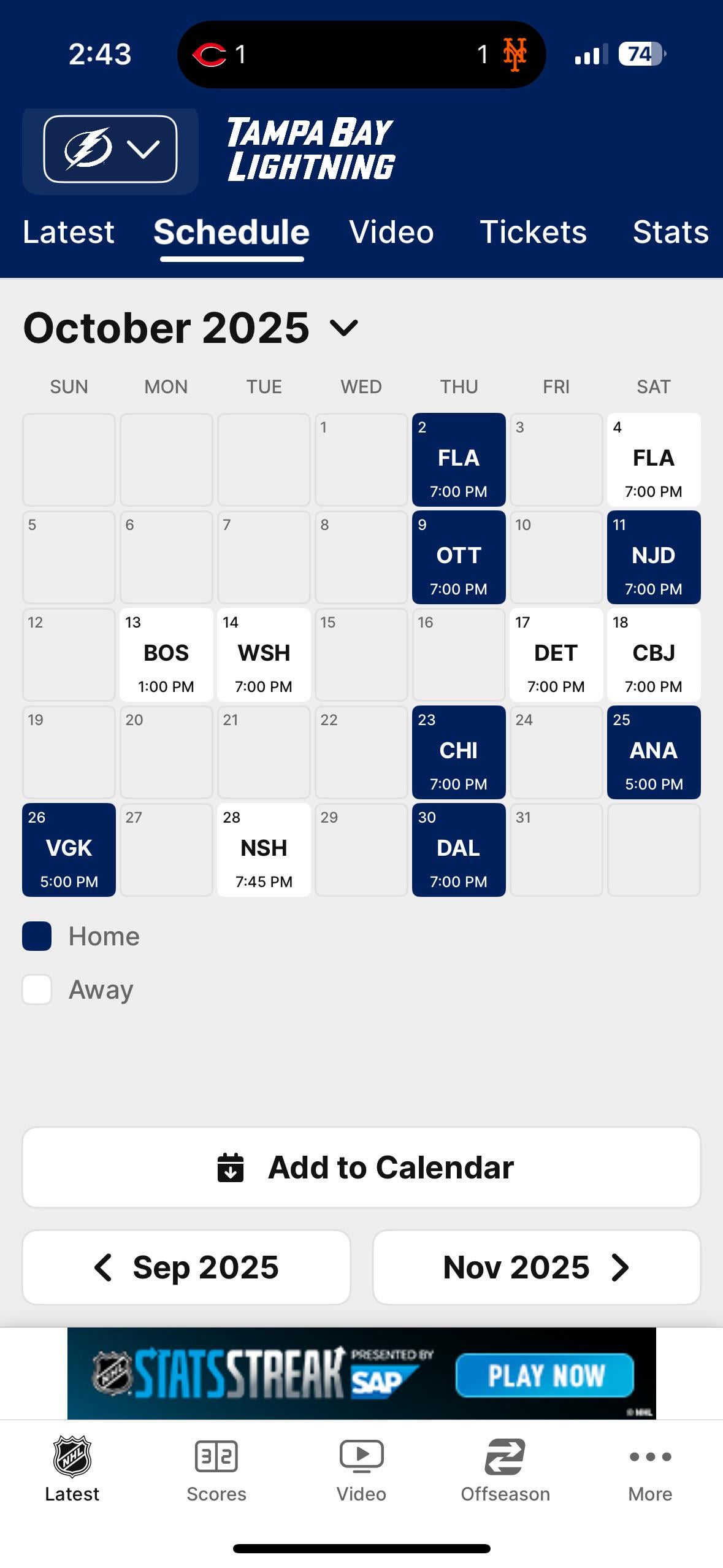This screenshot has width=723, height=1568.
Task: View the October 9 OTT game
Action: (459, 557)
